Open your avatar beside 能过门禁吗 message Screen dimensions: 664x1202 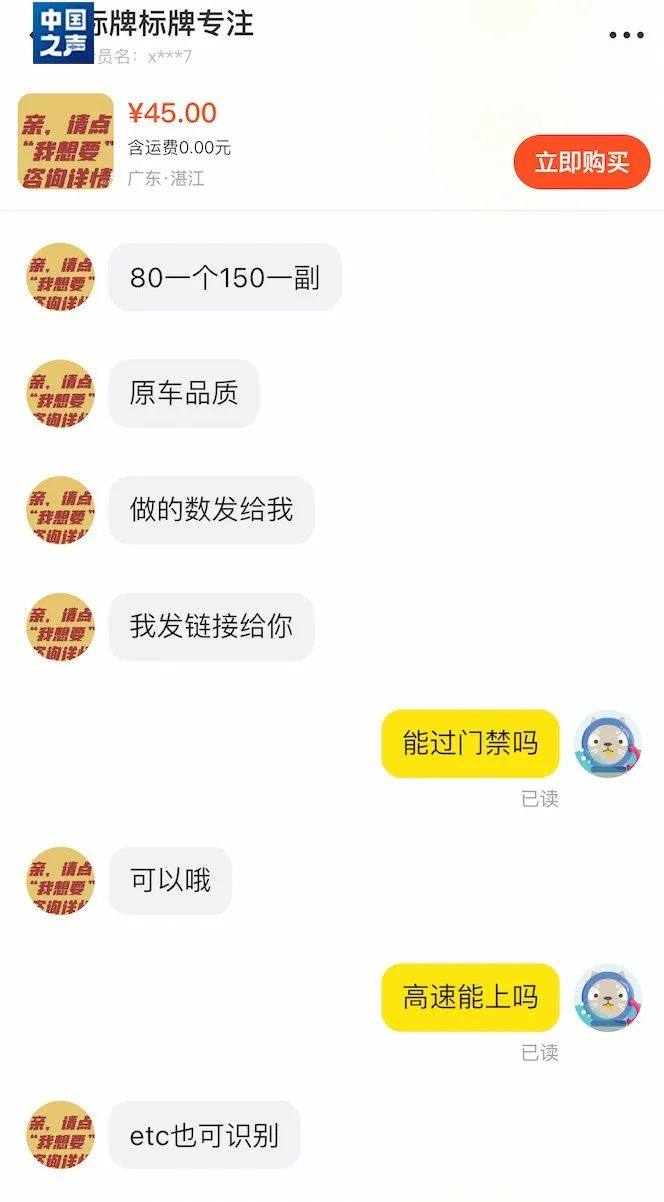[608, 744]
